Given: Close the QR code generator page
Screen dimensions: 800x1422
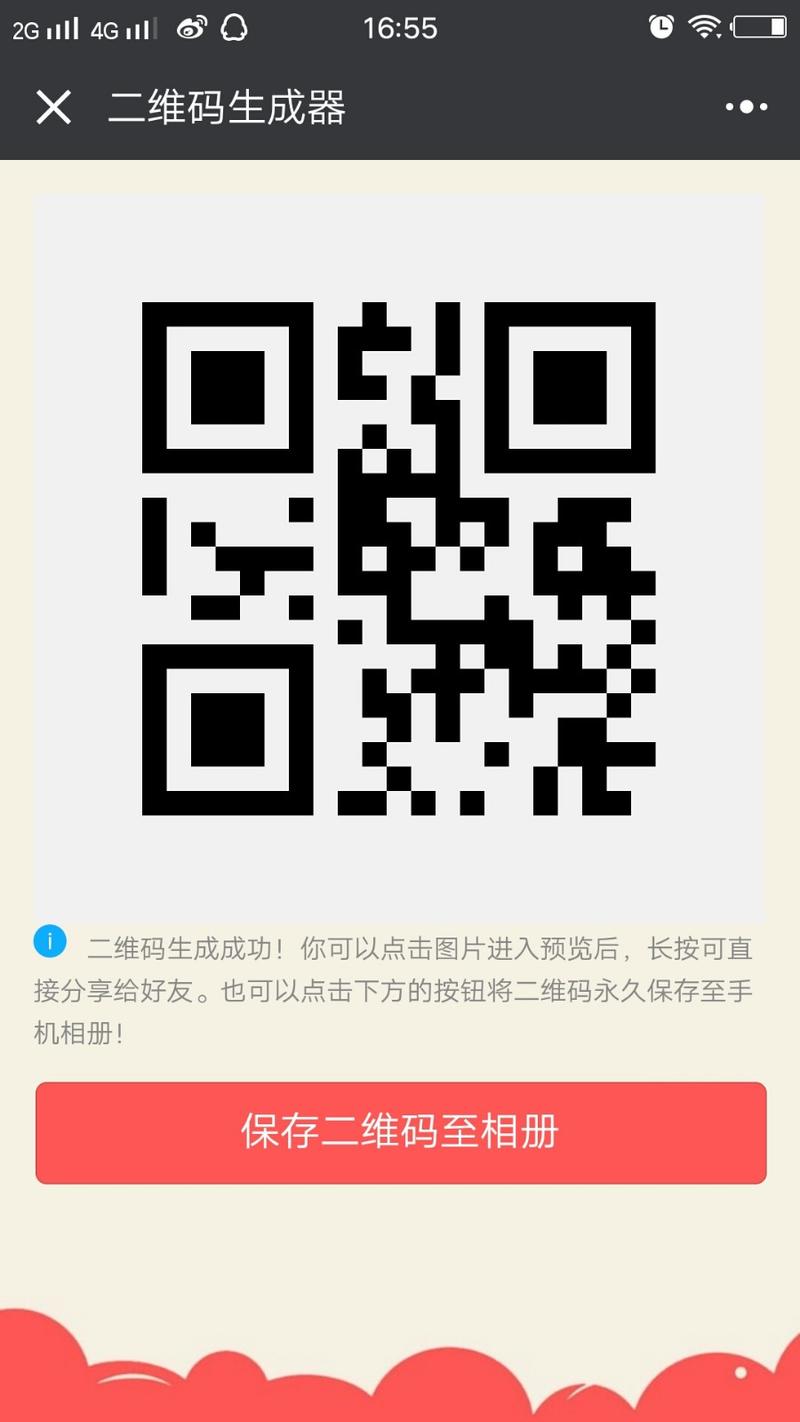Looking at the screenshot, I should (x=53, y=107).
